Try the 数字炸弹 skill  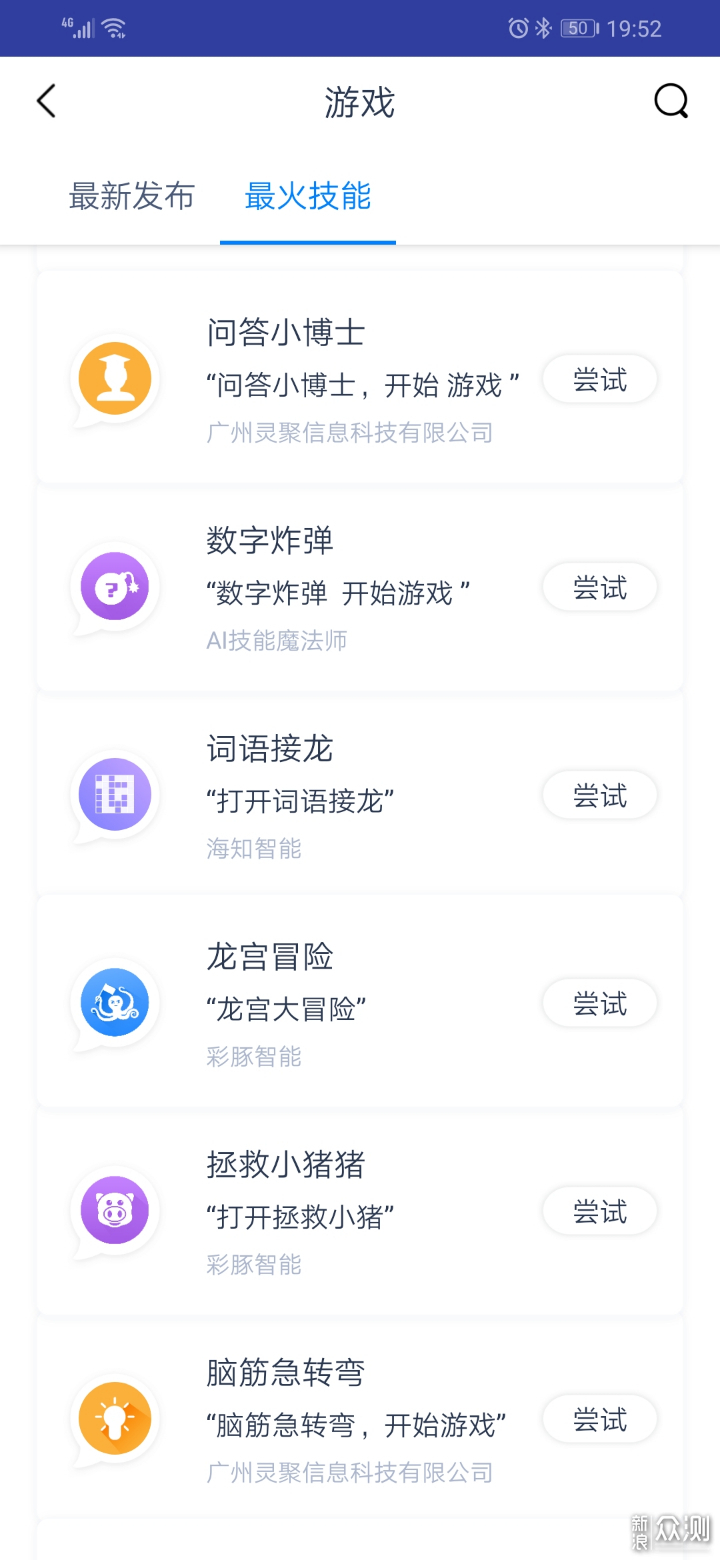pos(599,588)
